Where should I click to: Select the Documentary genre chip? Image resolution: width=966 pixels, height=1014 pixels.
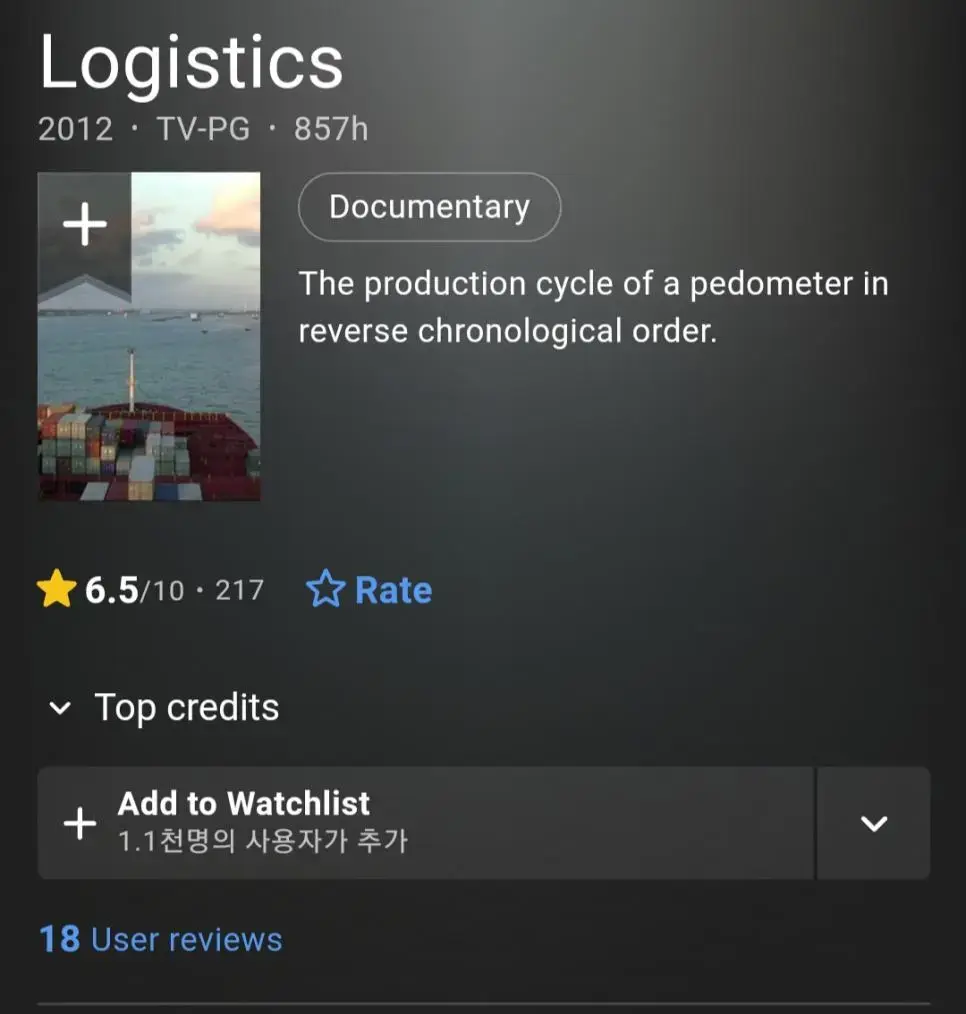pos(429,207)
